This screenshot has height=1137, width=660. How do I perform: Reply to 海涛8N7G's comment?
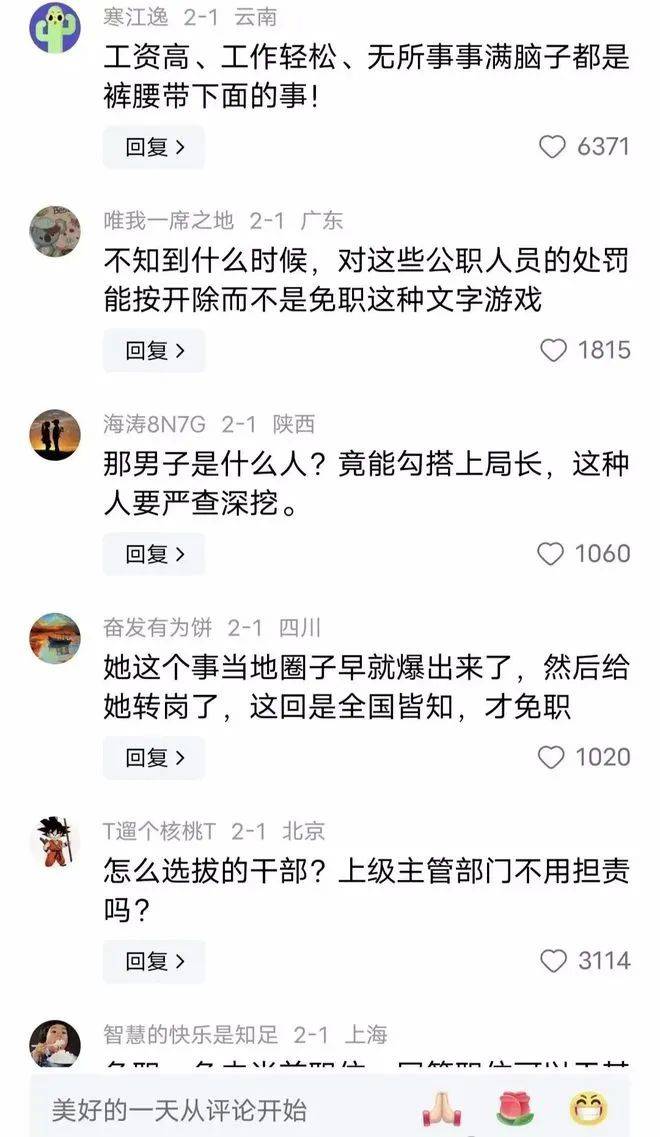[154, 554]
